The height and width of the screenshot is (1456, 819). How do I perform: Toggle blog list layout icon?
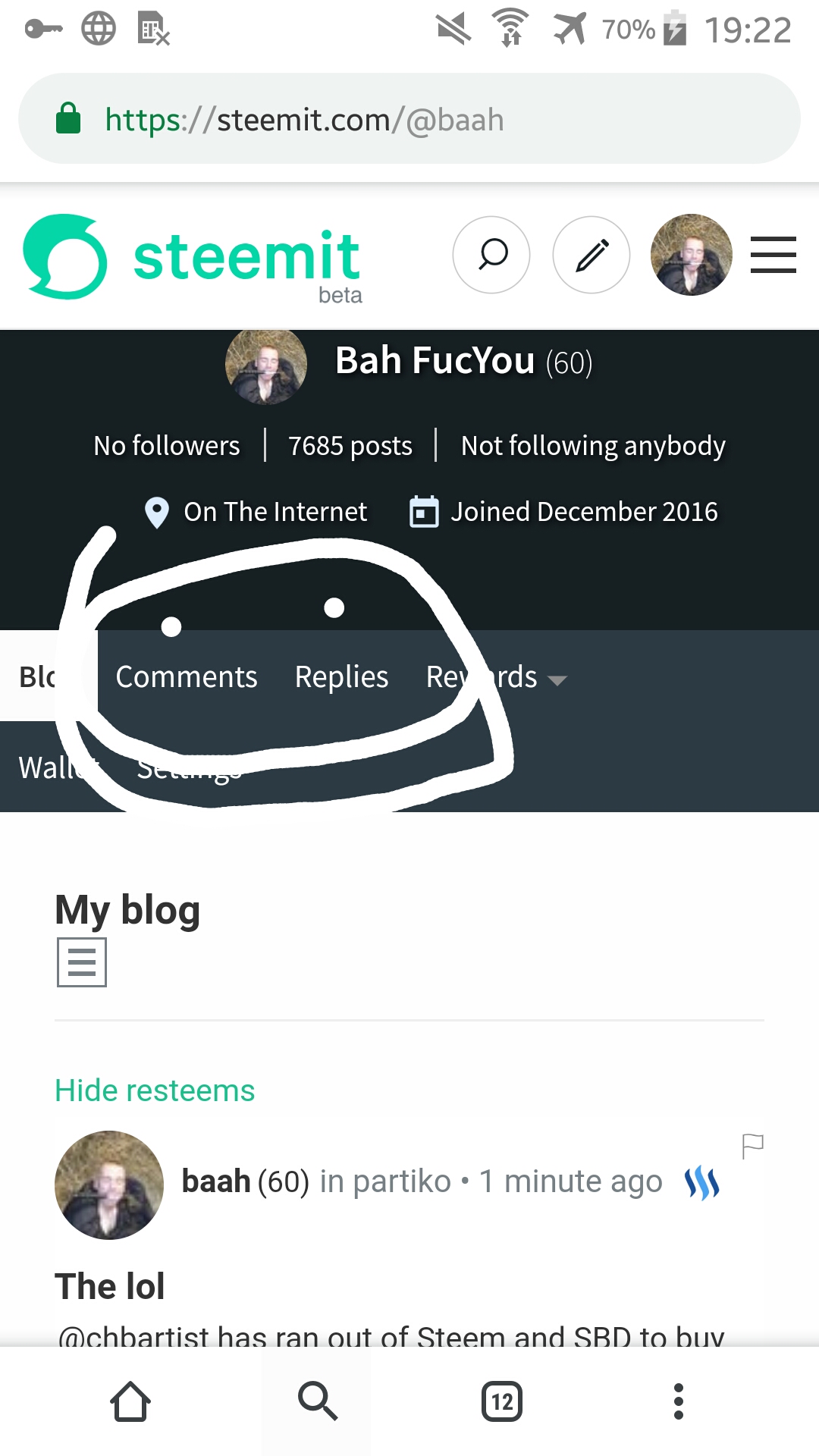pyautogui.click(x=82, y=962)
